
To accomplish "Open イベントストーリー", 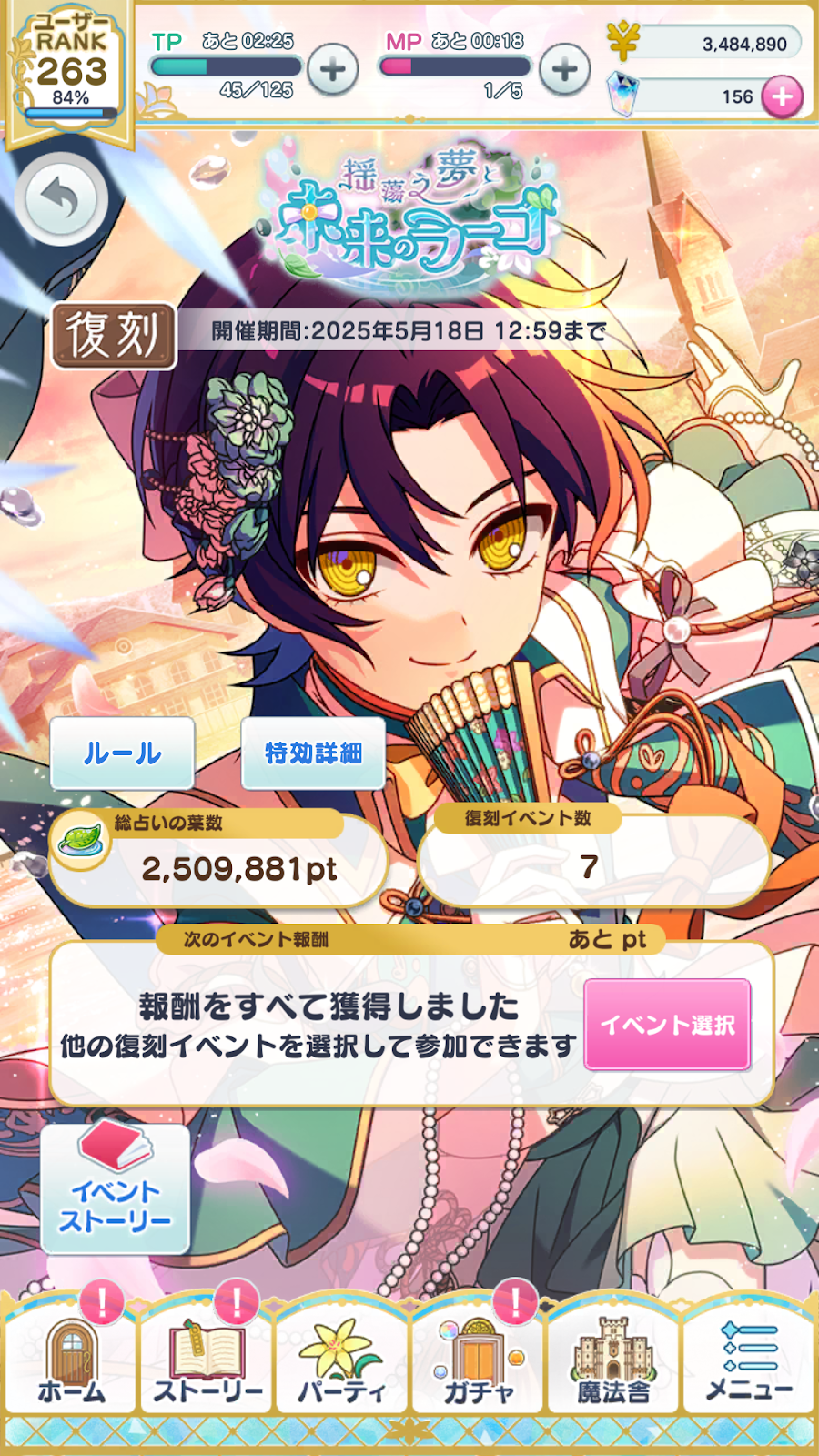I will 116,1189.
